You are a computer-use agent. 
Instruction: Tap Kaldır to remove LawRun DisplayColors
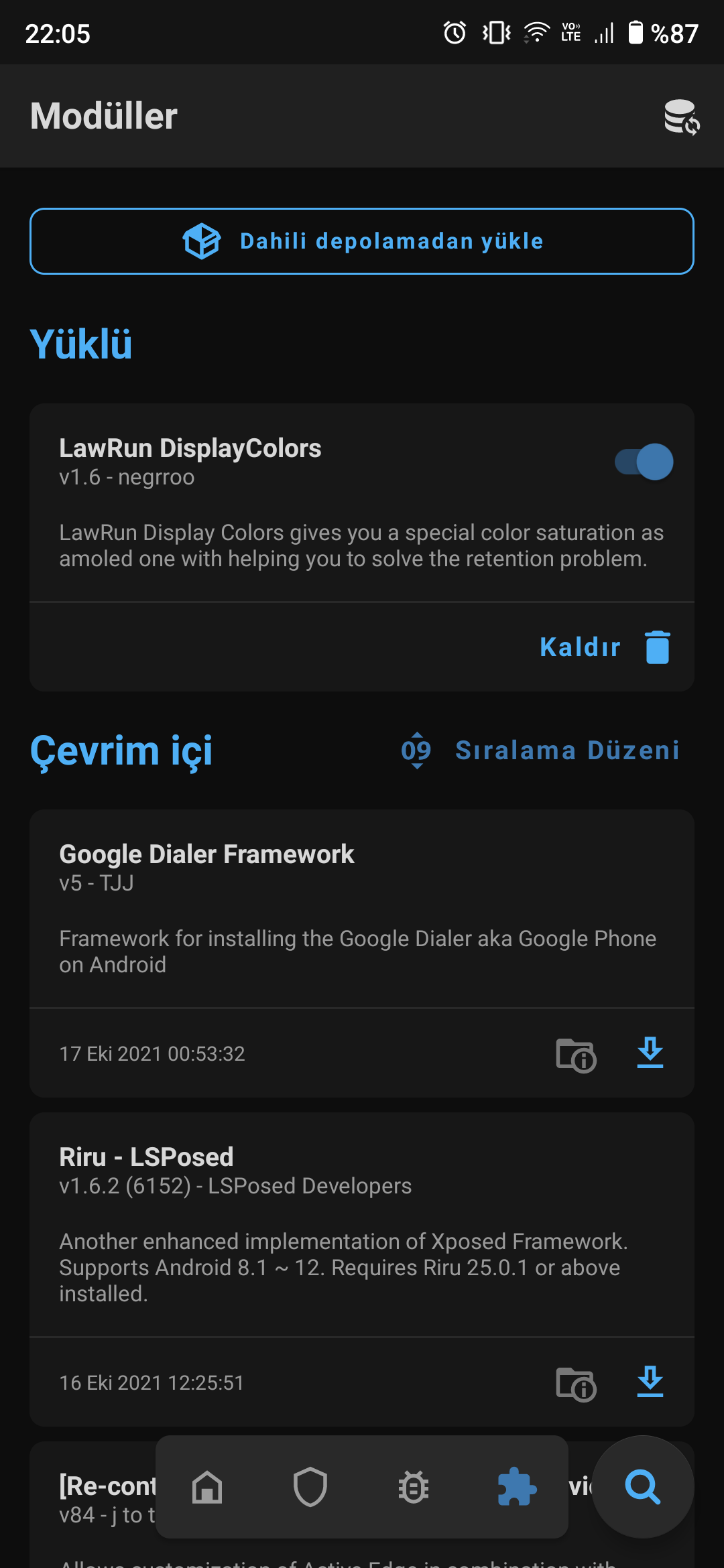coord(605,647)
